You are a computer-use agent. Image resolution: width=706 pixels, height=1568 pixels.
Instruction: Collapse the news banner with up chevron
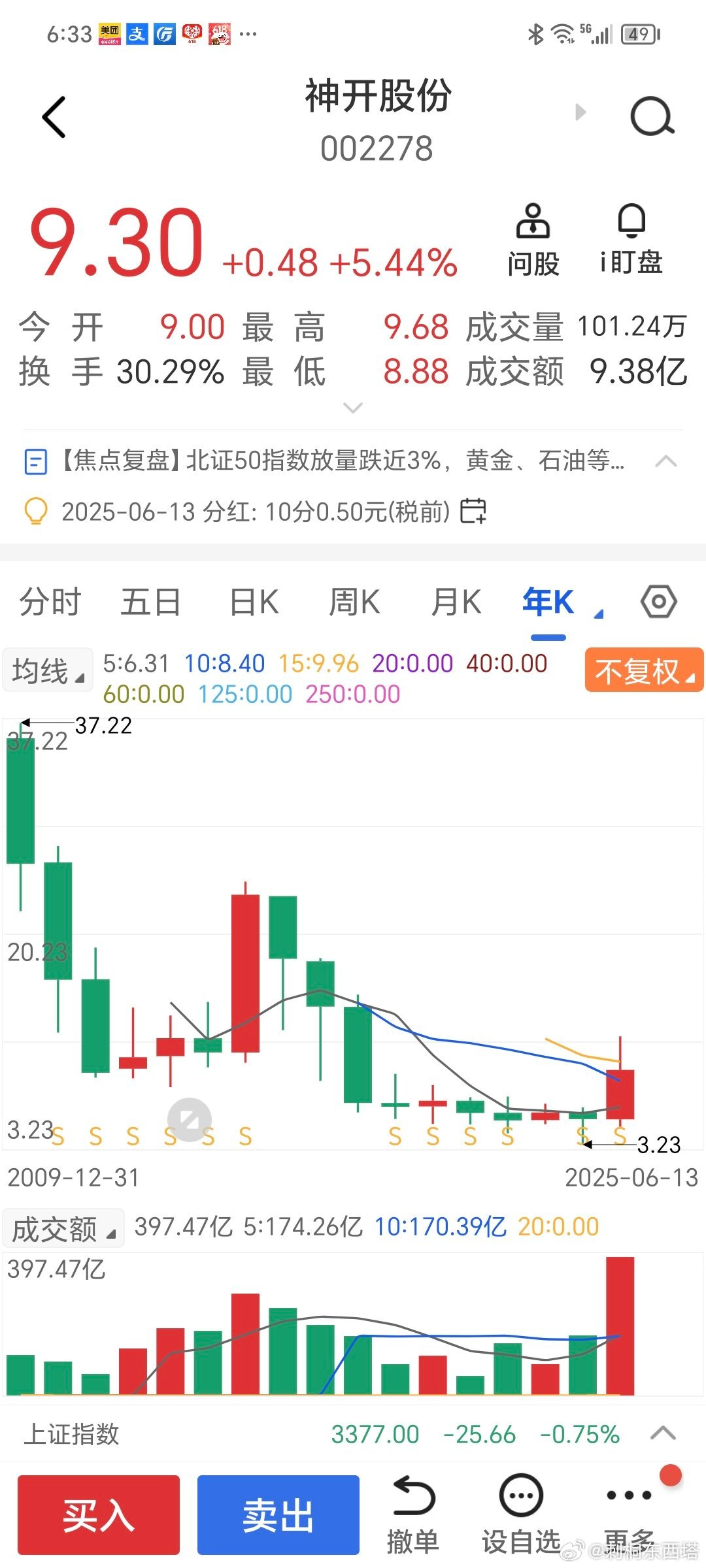click(665, 461)
